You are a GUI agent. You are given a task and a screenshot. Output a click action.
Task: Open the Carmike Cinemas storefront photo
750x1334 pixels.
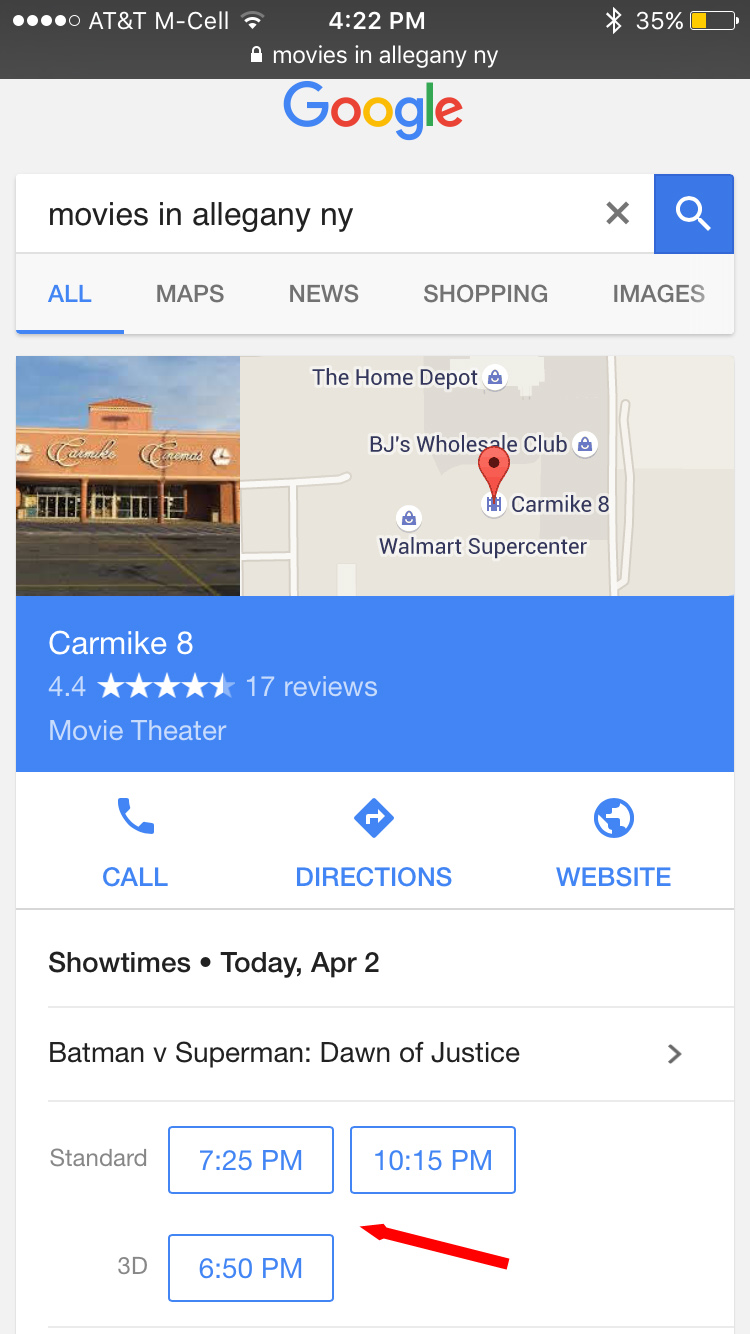(128, 476)
